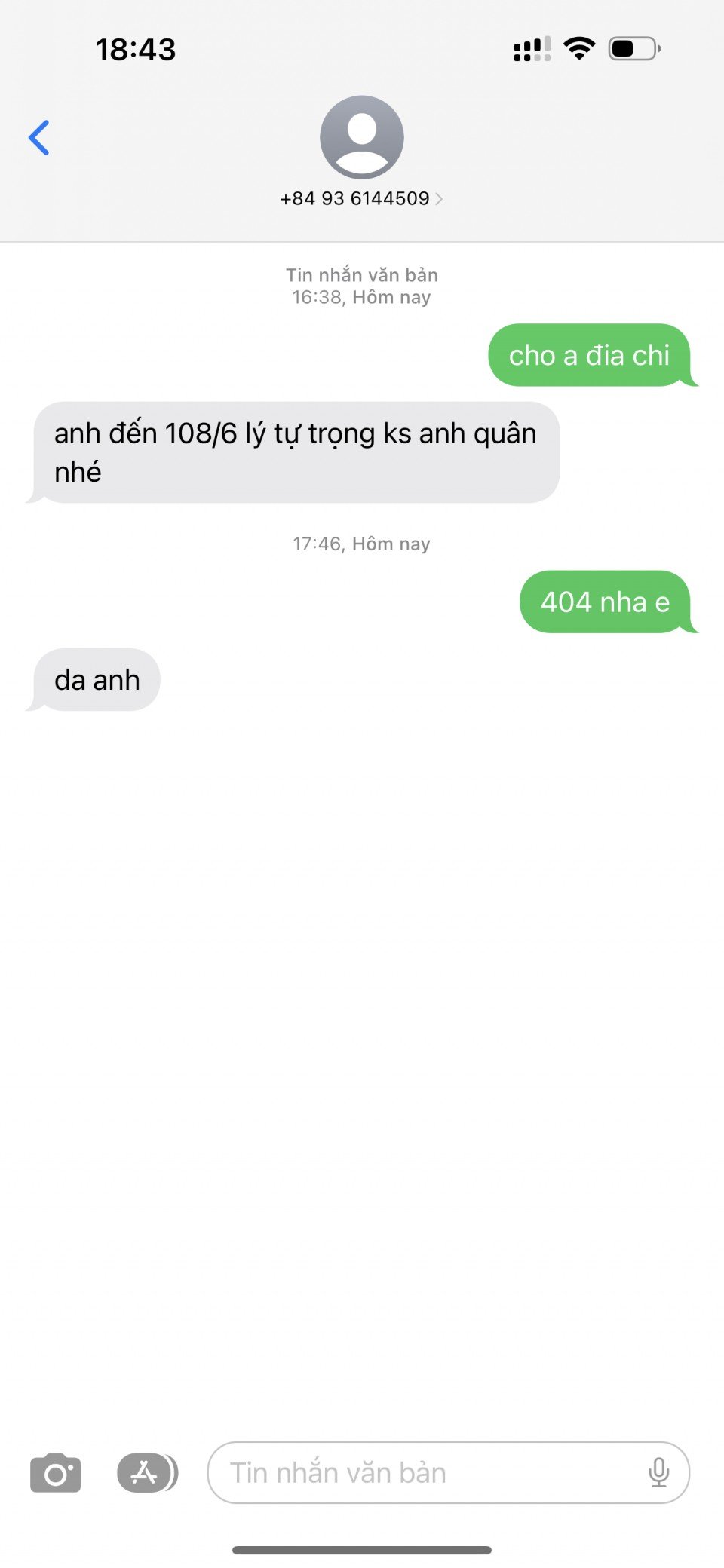Go back to the messages list
Viewport: 724px width, 1568px height.
click(39, 138)
